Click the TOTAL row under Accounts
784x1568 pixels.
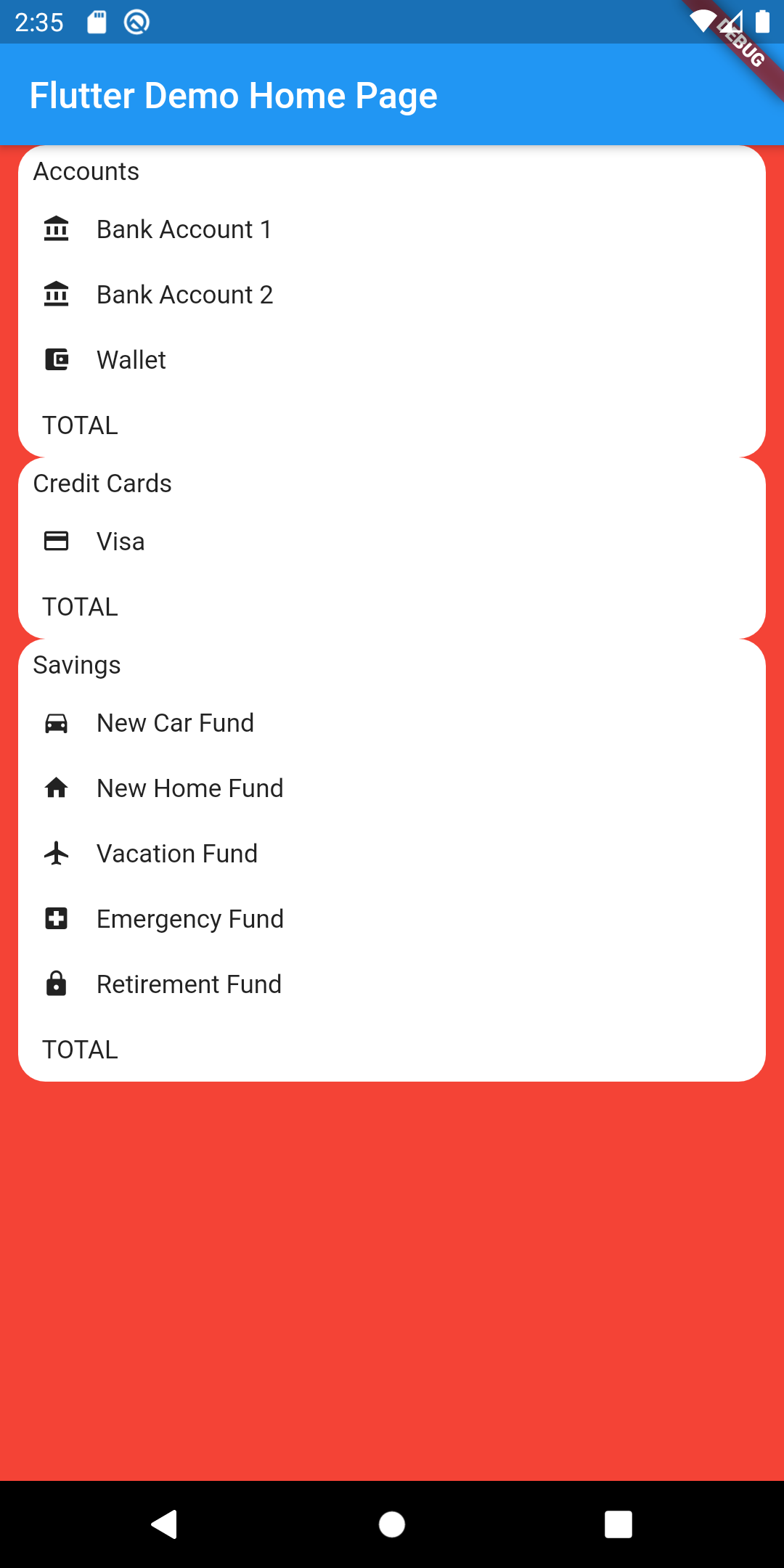[80, 425]
